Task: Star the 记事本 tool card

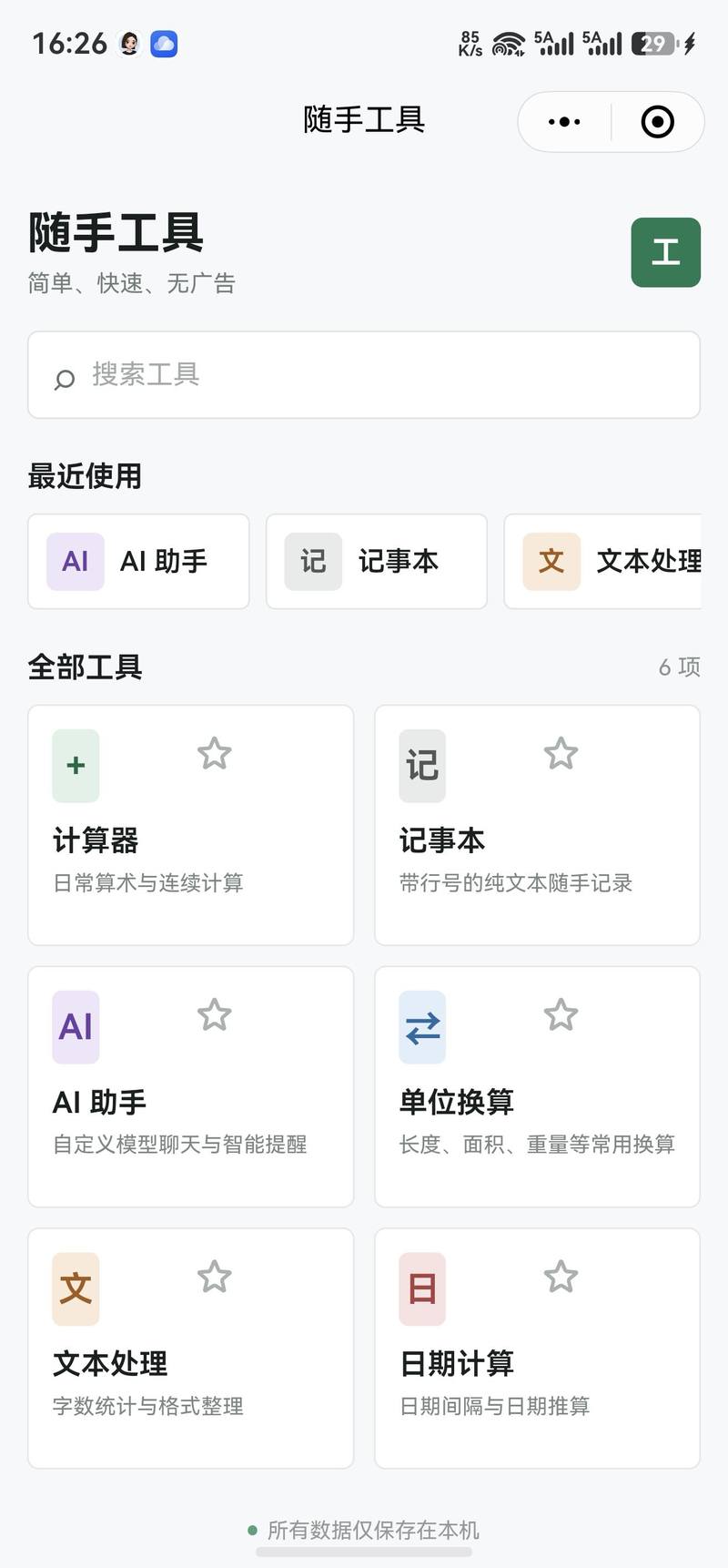Action: click(x=561, y=754)
